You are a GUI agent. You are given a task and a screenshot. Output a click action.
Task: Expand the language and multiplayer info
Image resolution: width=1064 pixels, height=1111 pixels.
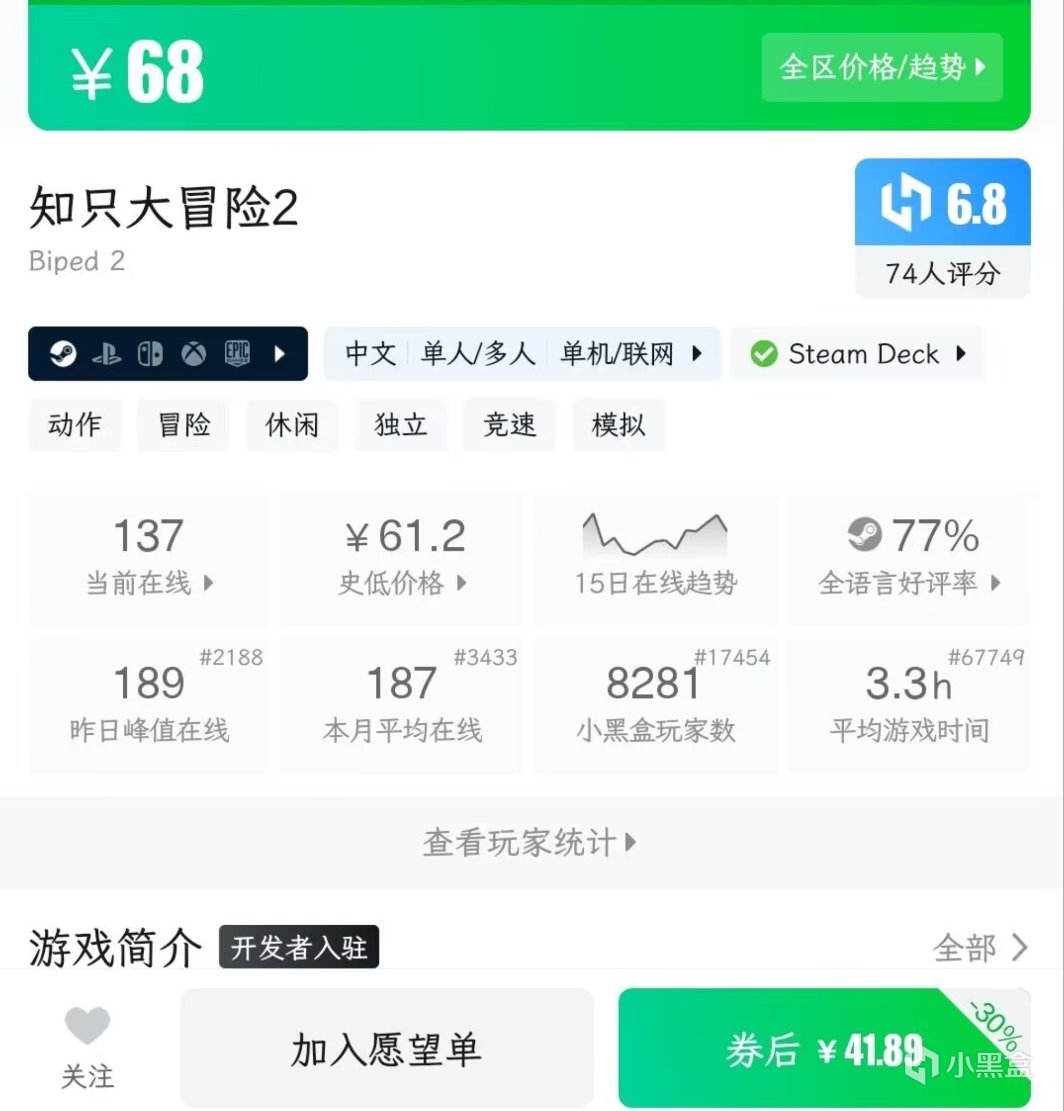click(522, 354)
